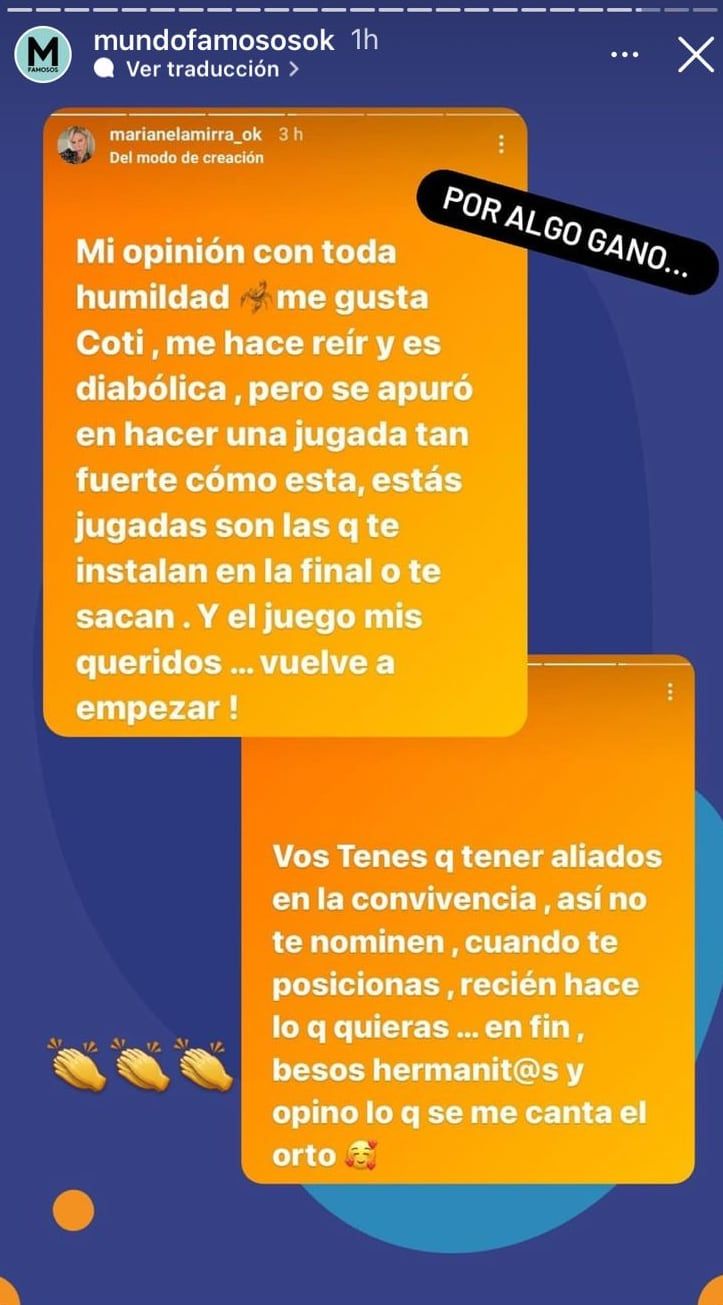Open the three-dot menu on the first orange card
The image size is (723, 1305).
point(501,146)
